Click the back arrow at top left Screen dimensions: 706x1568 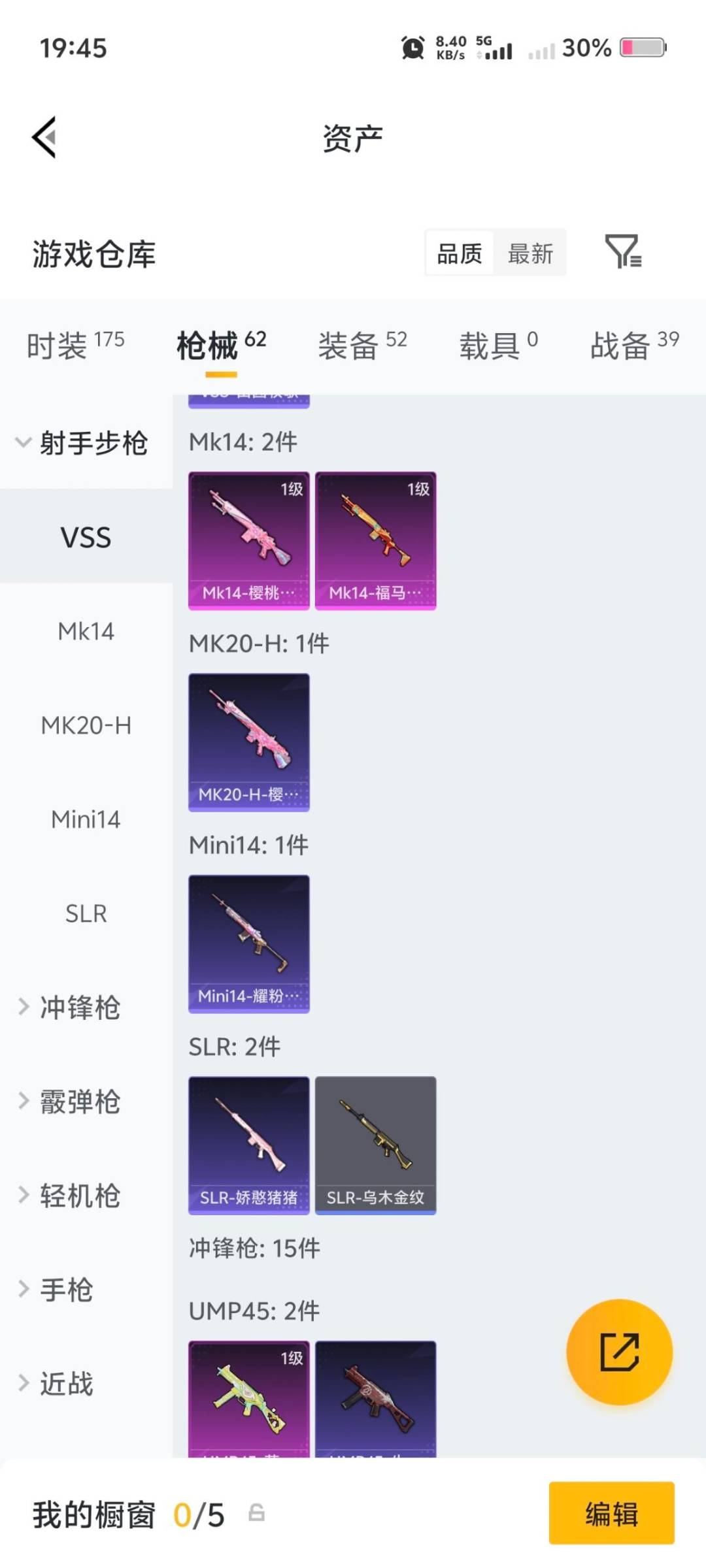pyautogui.click(x=43, y=137)
